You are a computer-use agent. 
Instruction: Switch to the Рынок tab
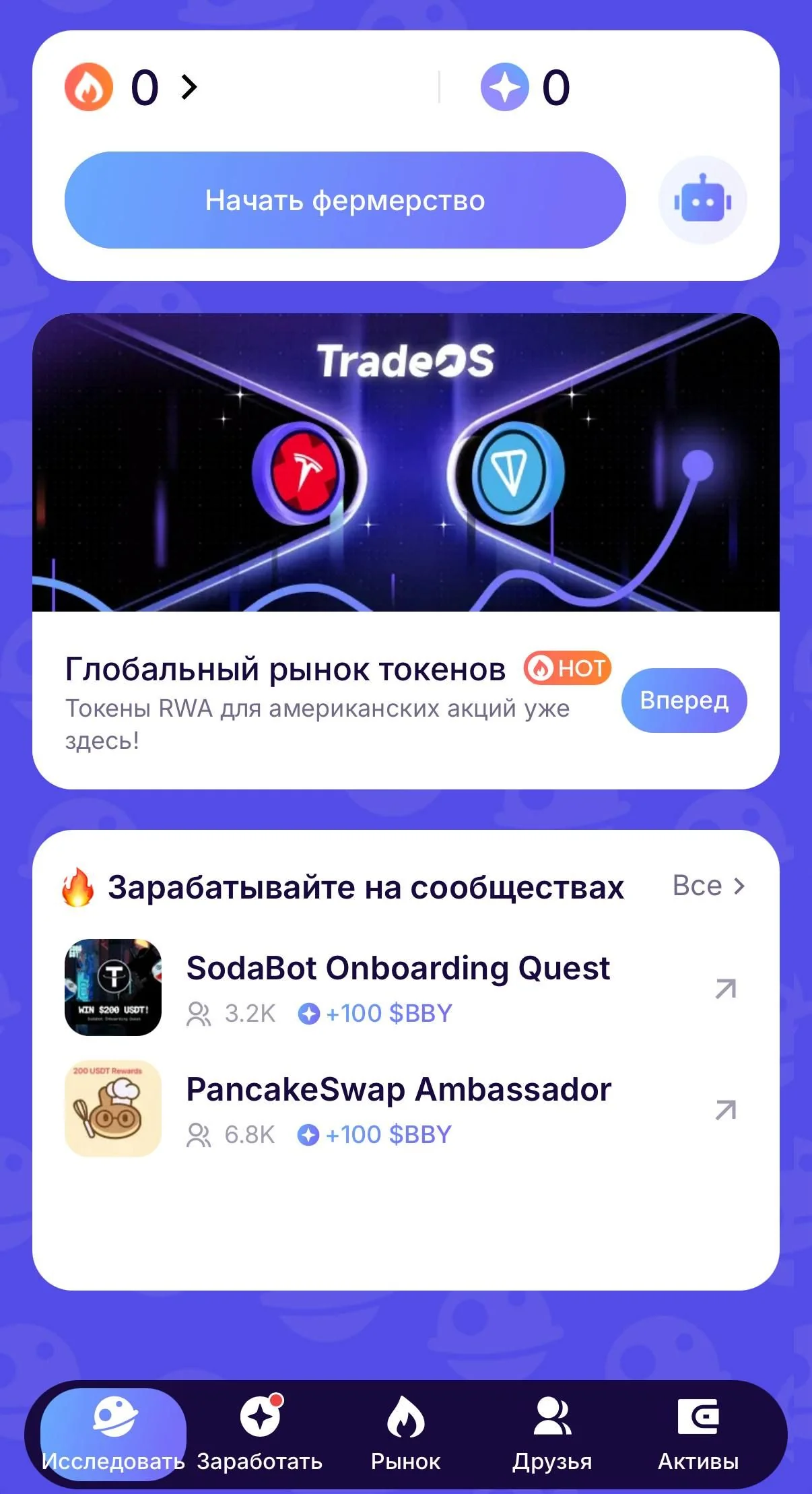(x=406, y=1433)
